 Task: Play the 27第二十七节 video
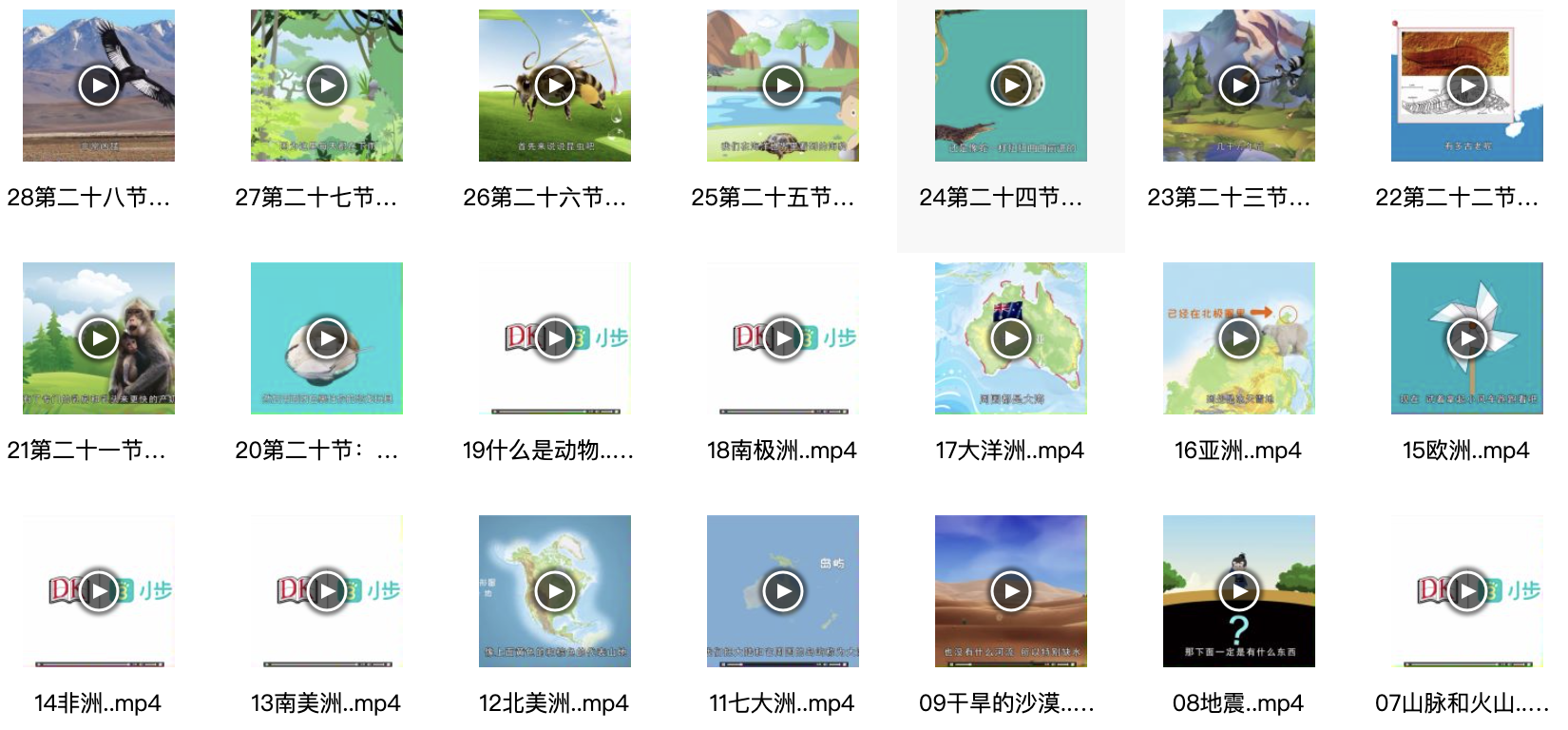click(327, 86)
